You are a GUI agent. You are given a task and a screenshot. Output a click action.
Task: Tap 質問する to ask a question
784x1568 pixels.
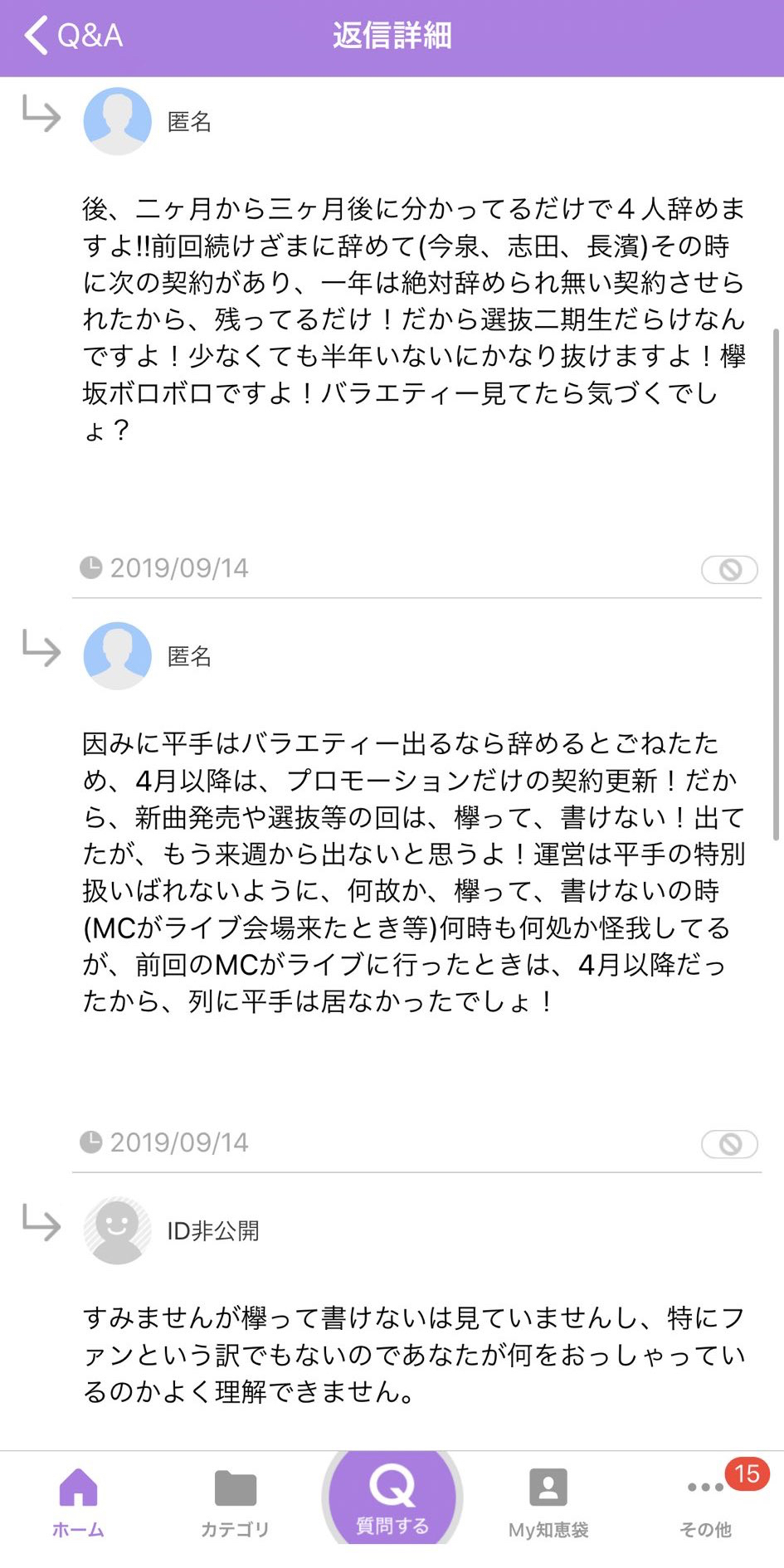point(392,1498)
